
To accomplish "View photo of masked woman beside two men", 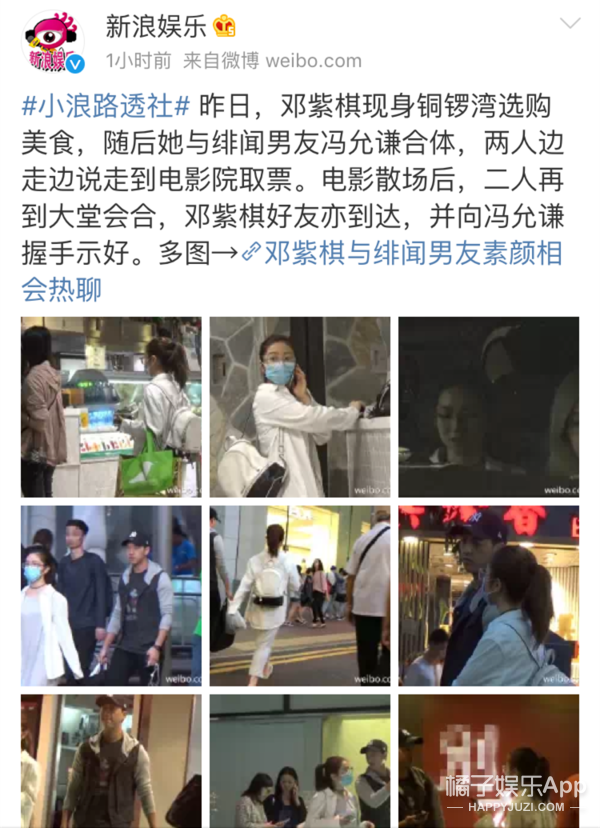I will tap(111, 595).
